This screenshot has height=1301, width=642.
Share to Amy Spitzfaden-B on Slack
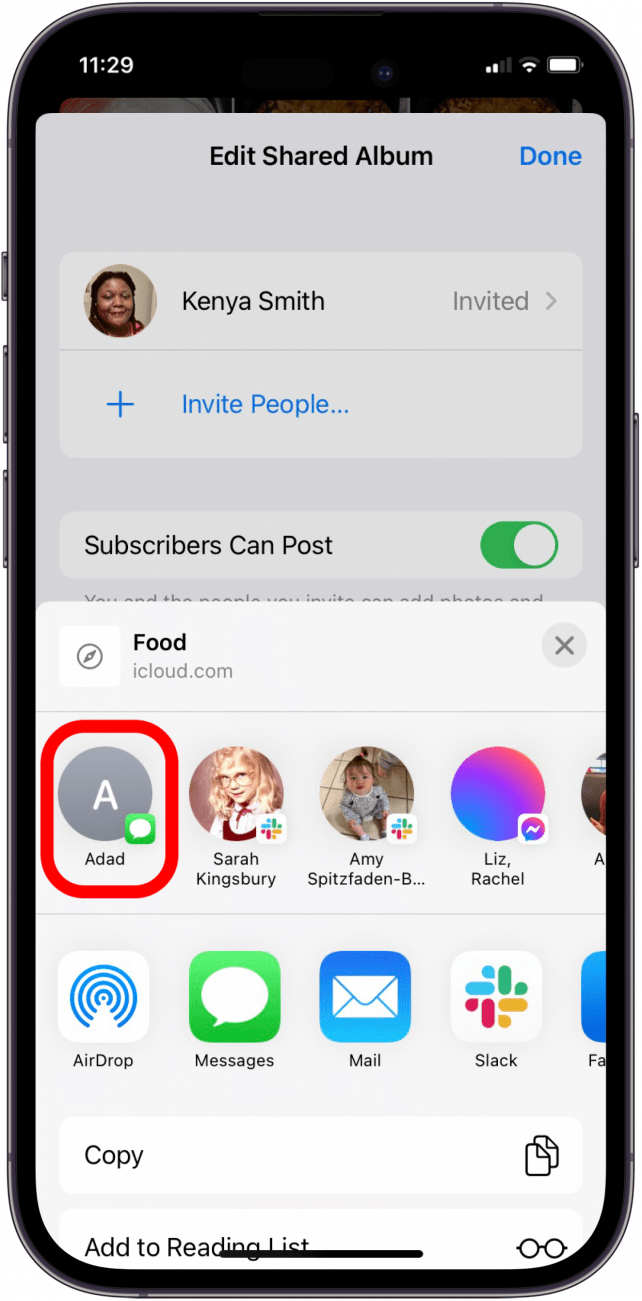[366, 795]
